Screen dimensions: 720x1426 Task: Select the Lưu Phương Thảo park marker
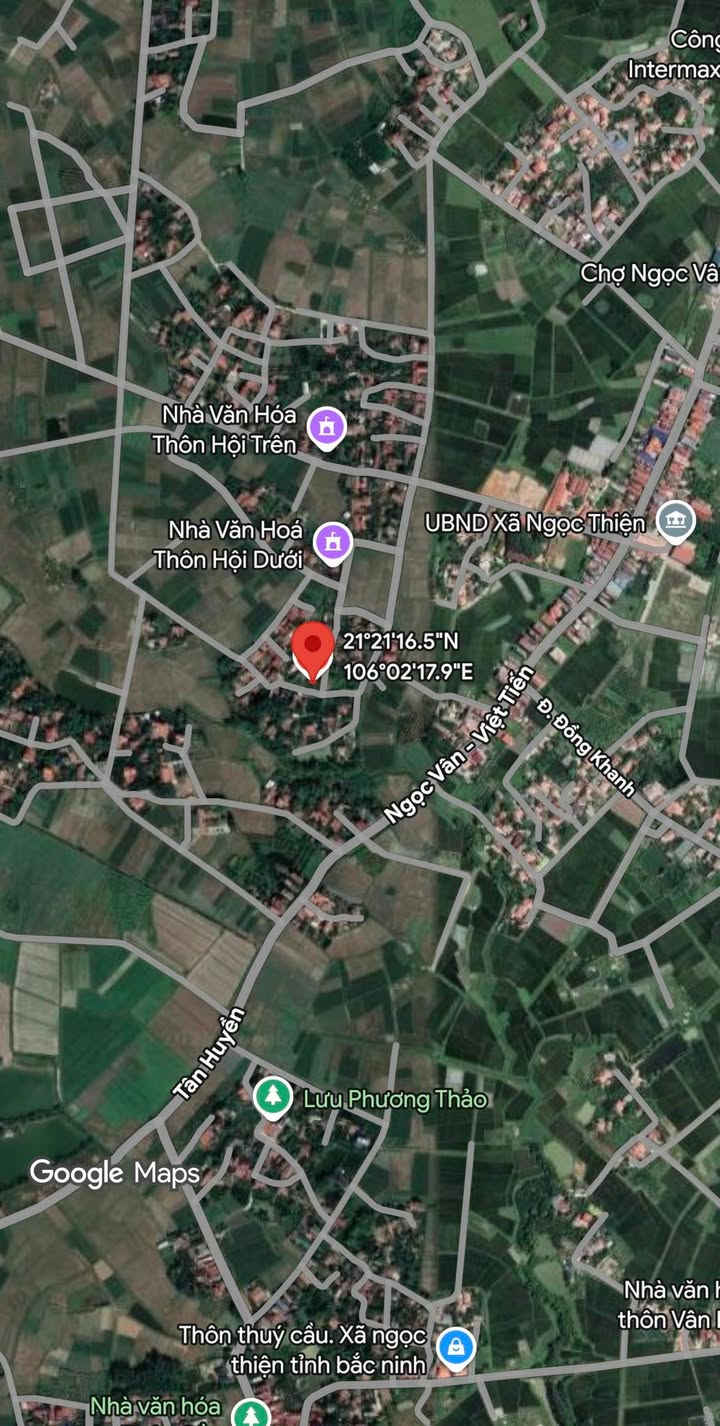coord(271,1098)
